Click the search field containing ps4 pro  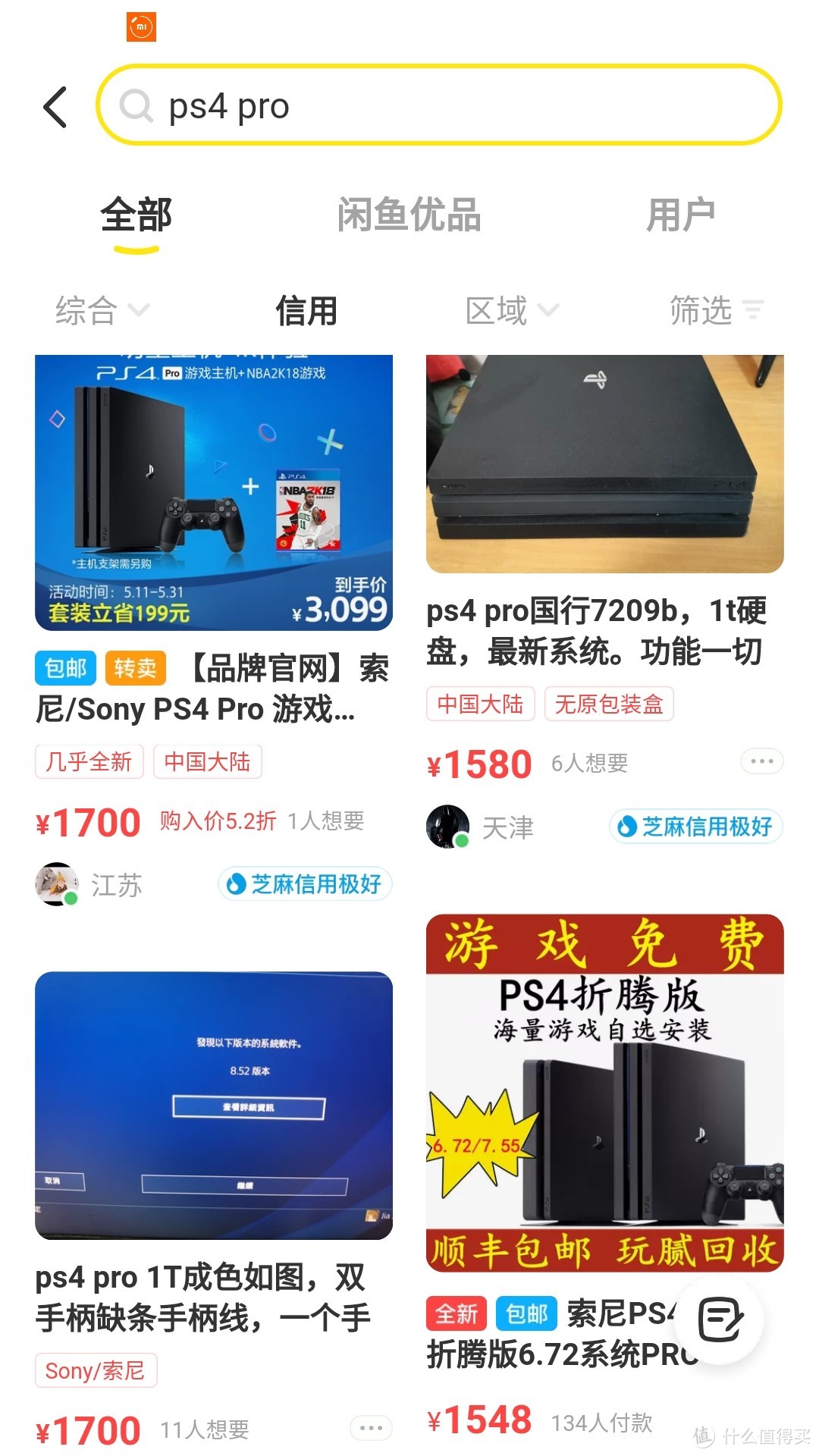click(440, 106)
